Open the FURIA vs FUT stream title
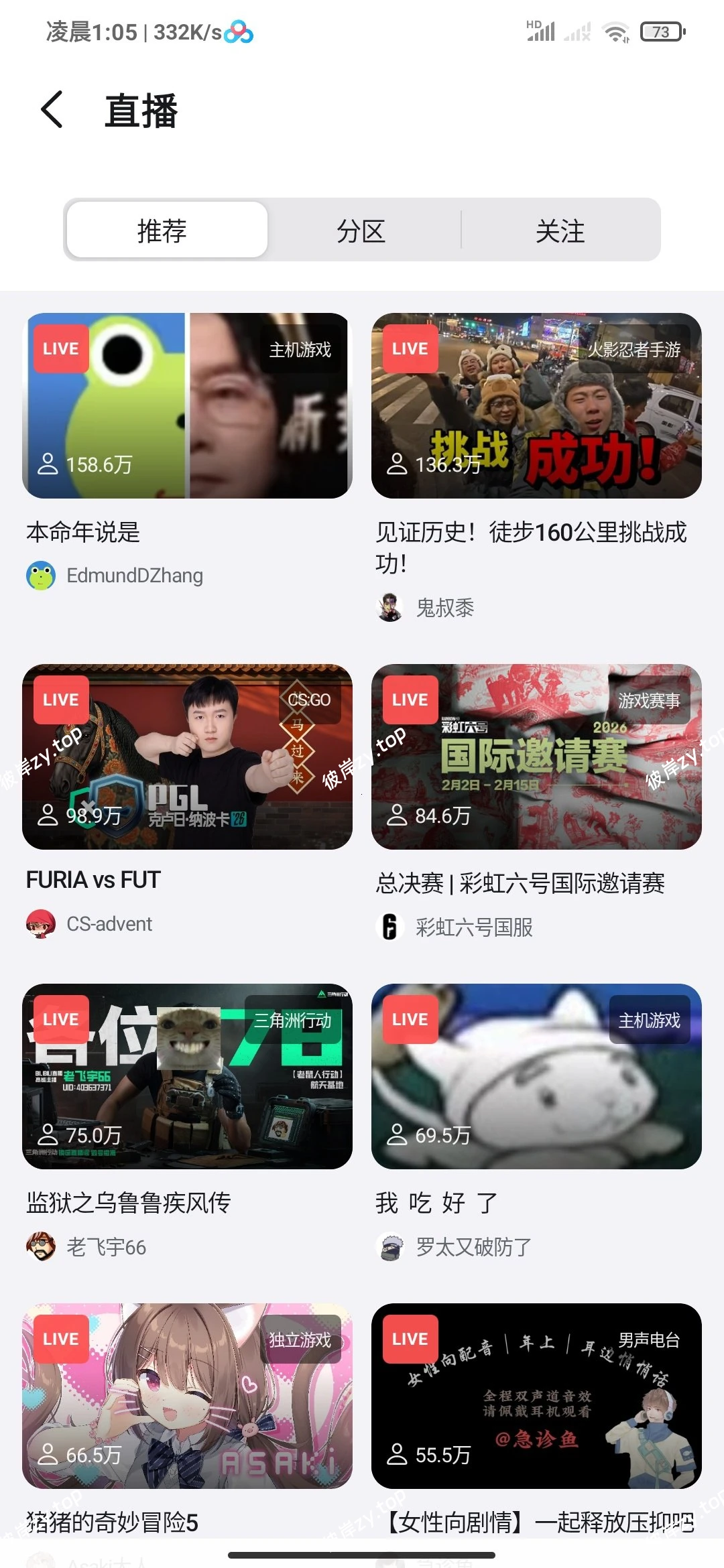Image resolution: width=724 pixels, height=1568 pixels. pos(92,879)
